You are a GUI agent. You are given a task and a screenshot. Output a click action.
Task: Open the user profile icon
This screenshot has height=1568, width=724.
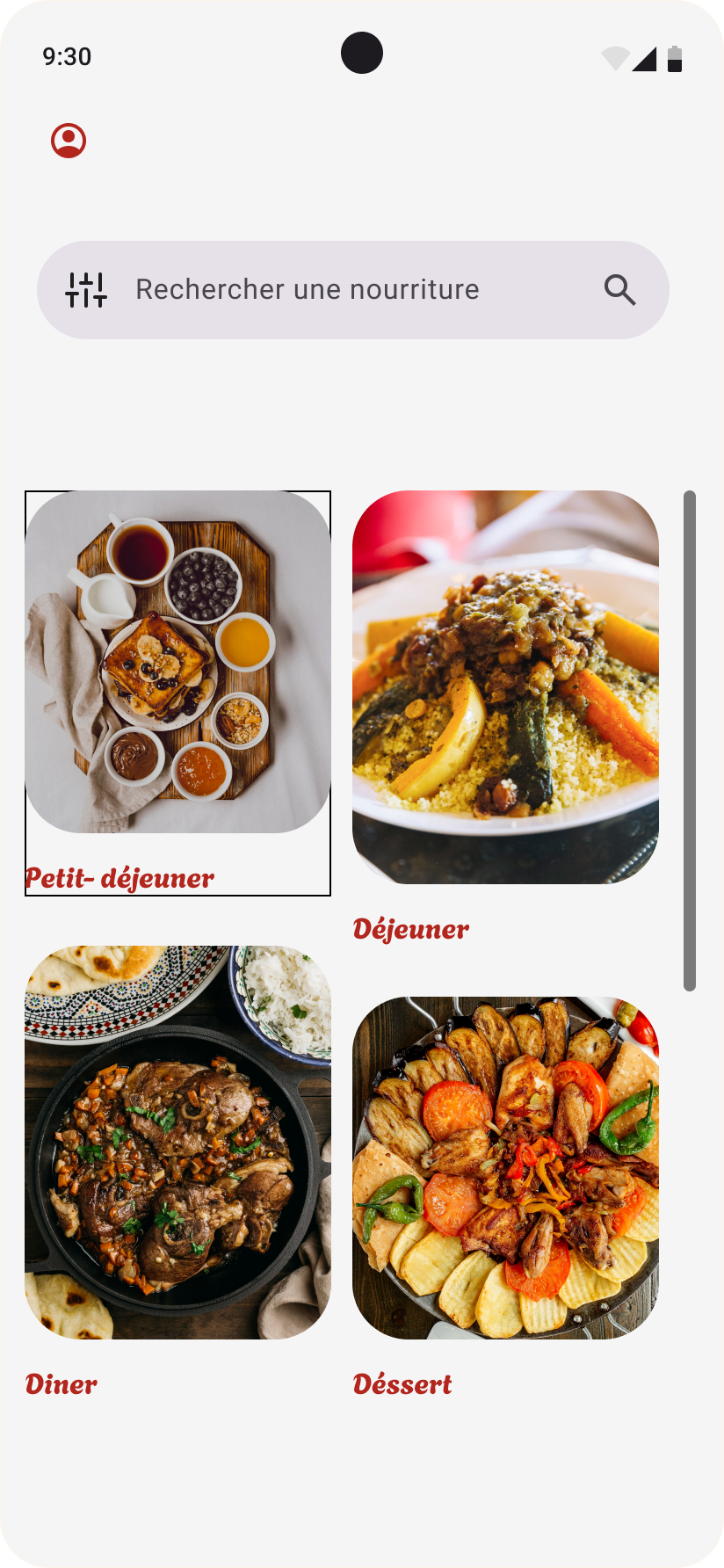pos(69,141)
